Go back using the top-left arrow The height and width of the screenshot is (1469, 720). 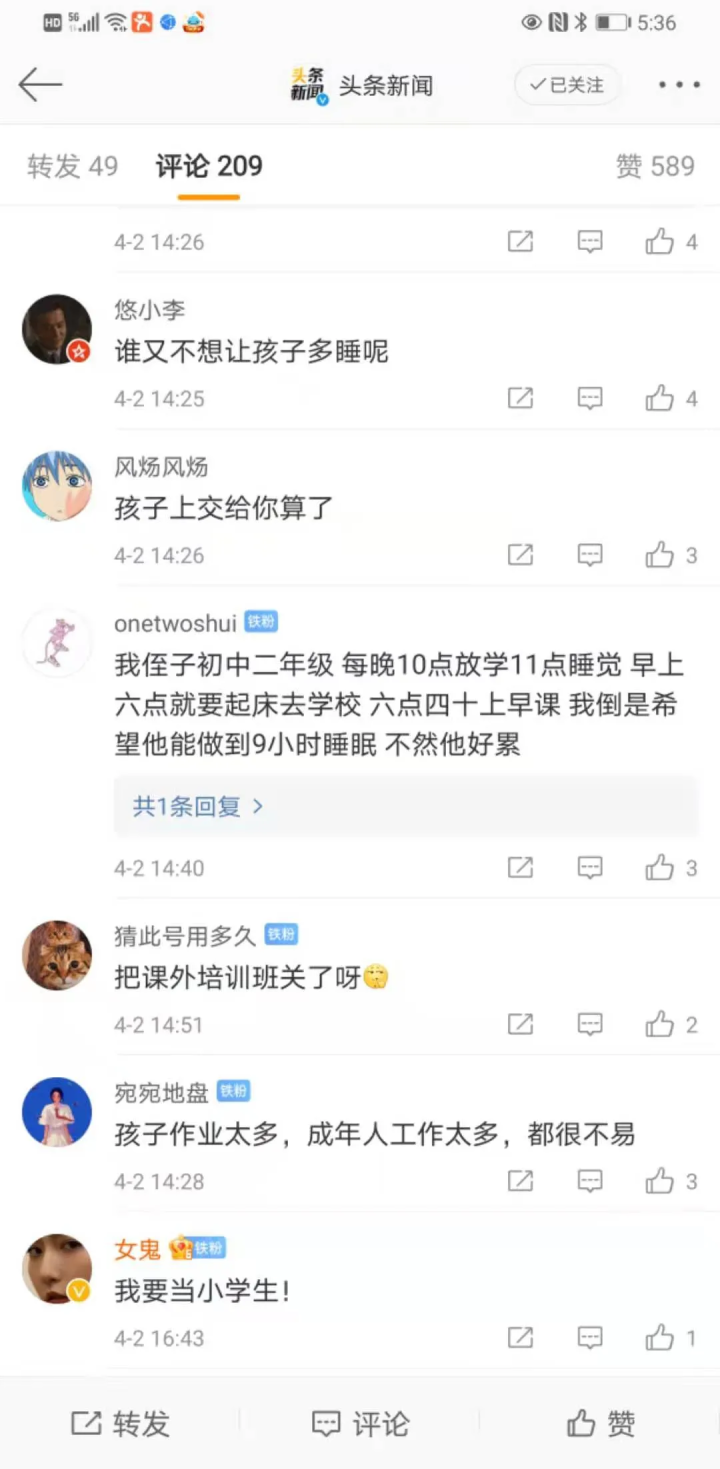click(40, 85)
